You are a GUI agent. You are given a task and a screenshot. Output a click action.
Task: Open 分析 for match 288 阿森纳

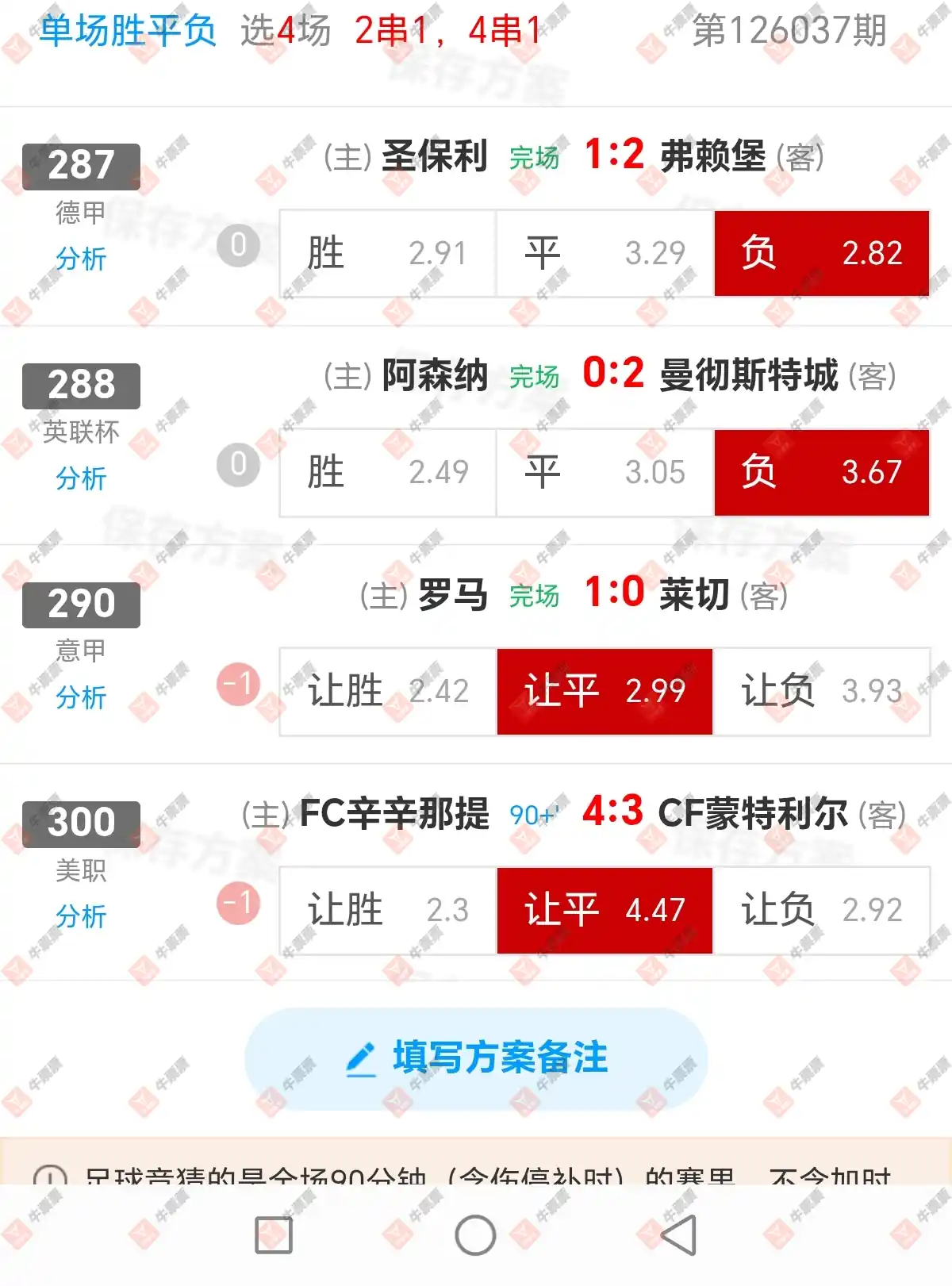79,479
